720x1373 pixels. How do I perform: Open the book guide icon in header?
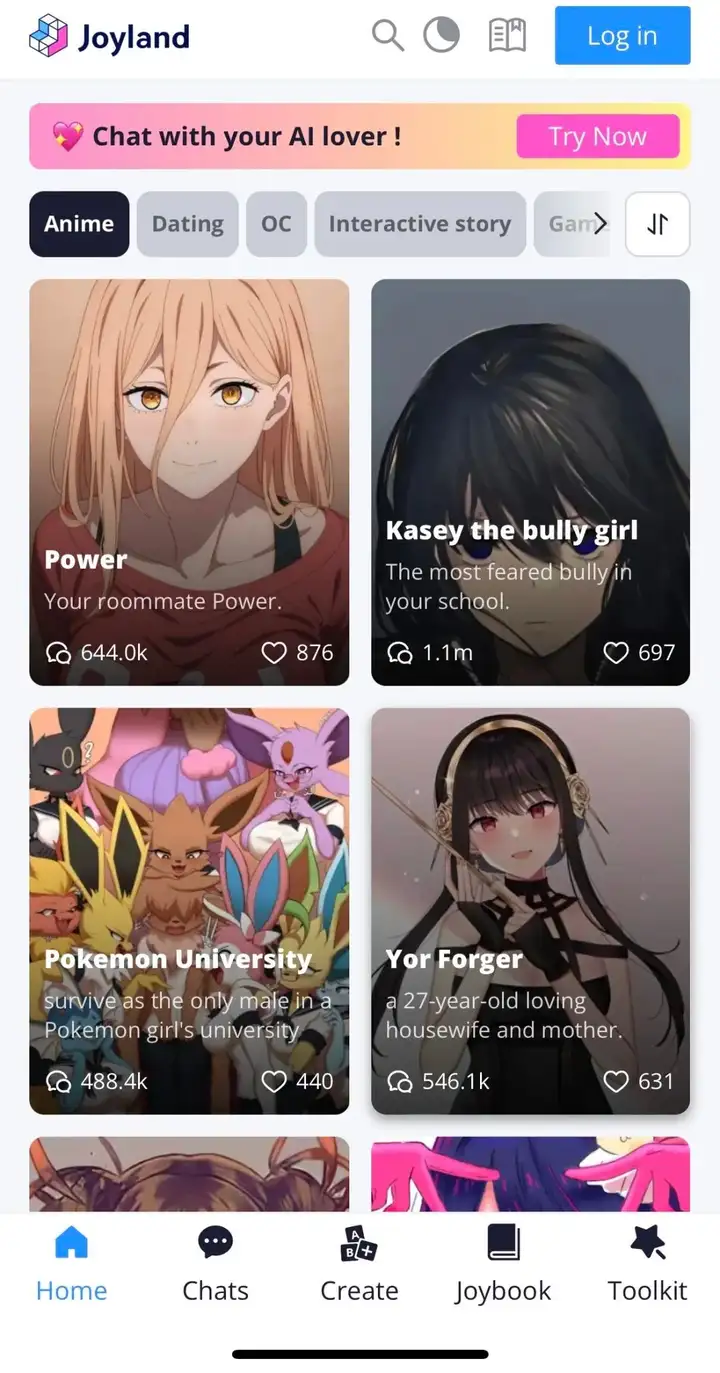507,36
